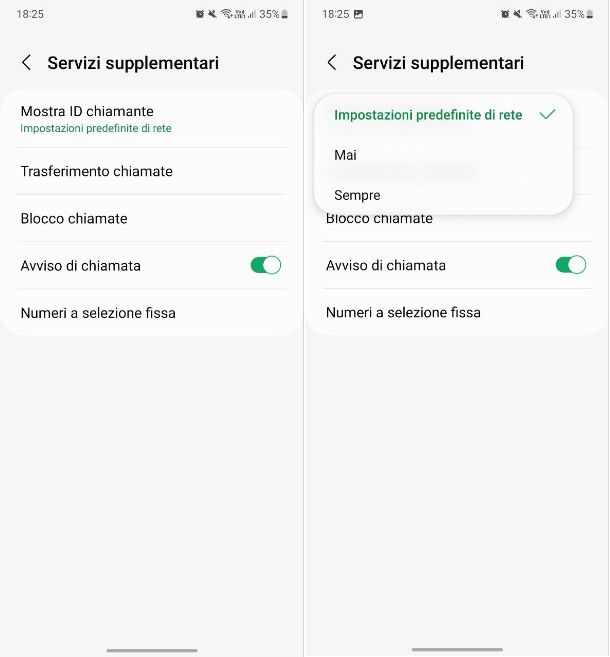Choose Sempre in the caller ID popup

pyautogui.click(x=357, y=195)
